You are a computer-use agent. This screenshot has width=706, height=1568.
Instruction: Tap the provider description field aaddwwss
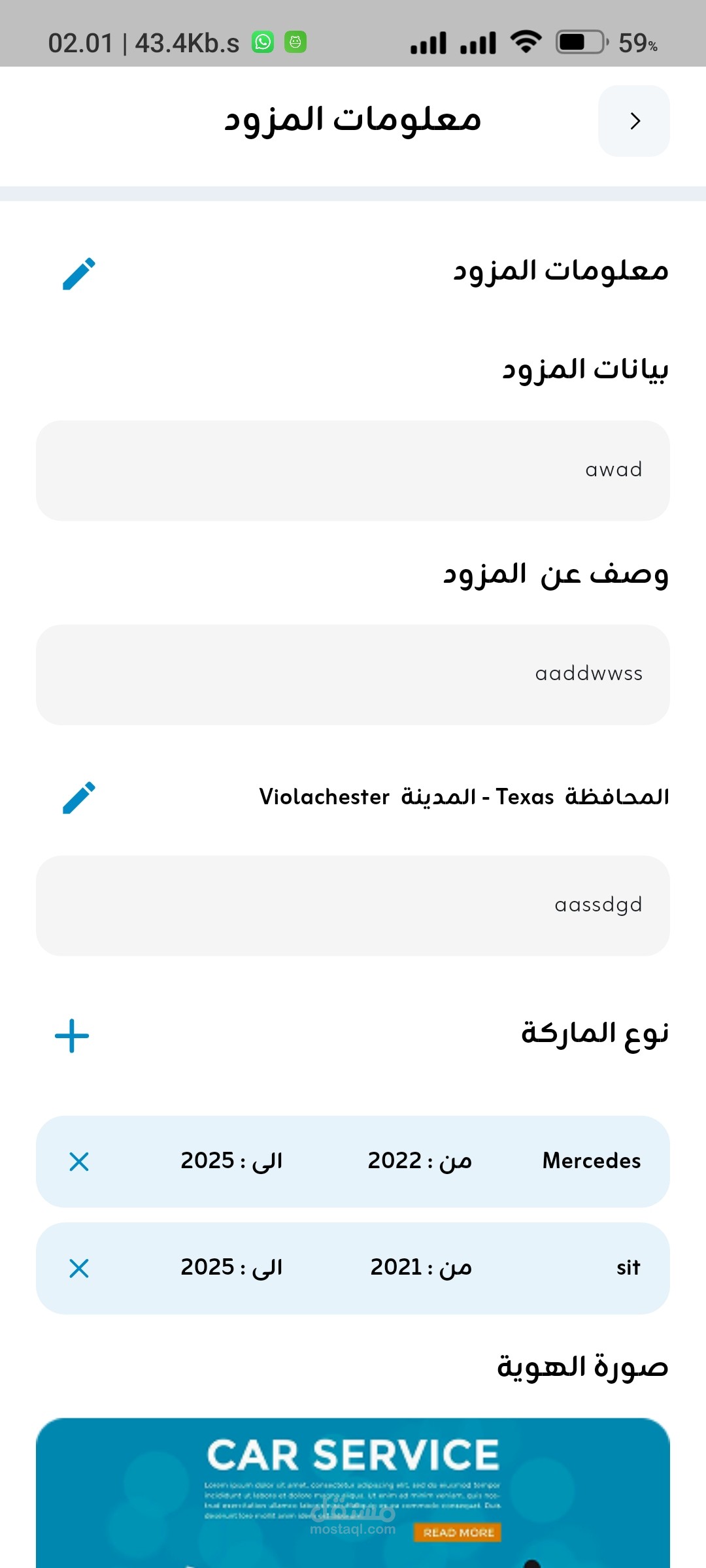(353, 674)
